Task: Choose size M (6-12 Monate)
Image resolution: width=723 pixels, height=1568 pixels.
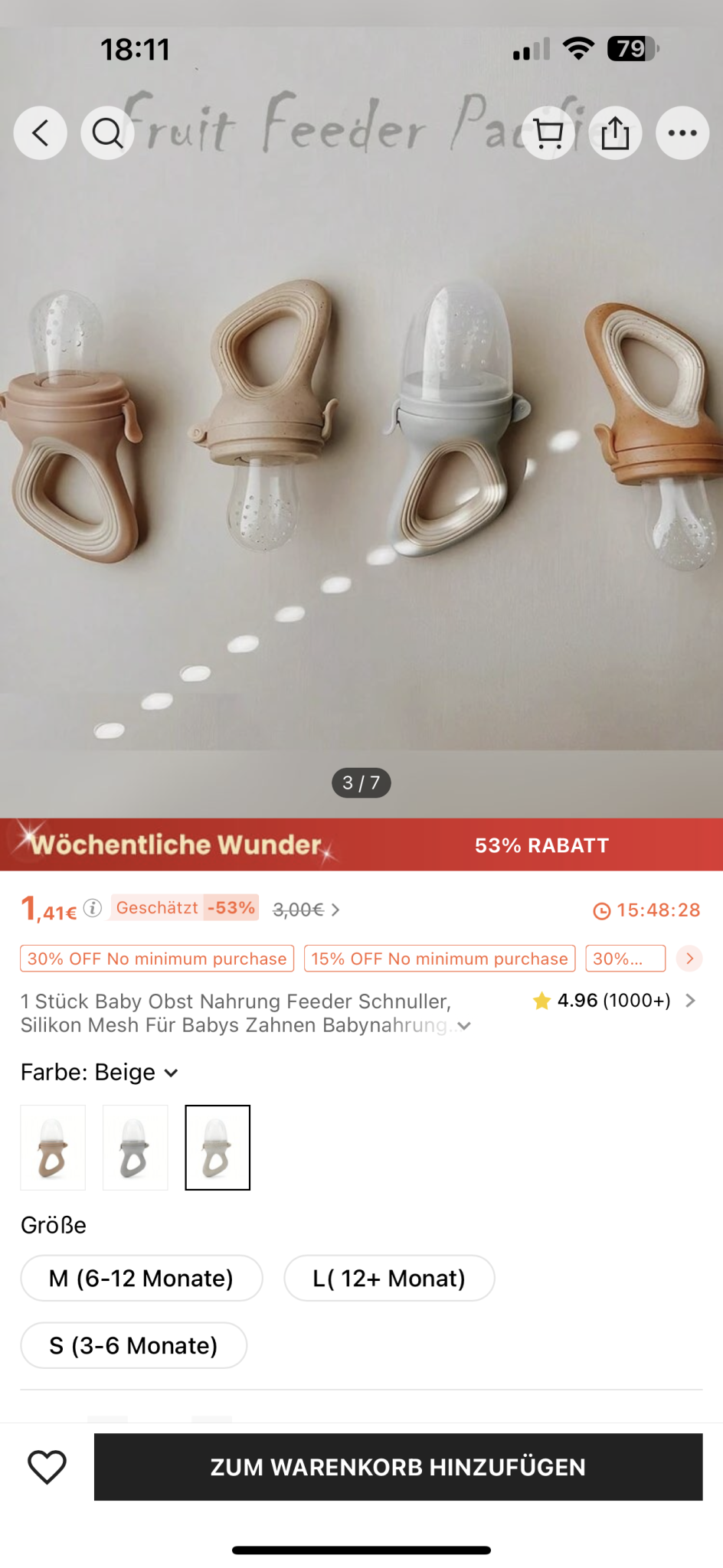Action: [142, 1278]
